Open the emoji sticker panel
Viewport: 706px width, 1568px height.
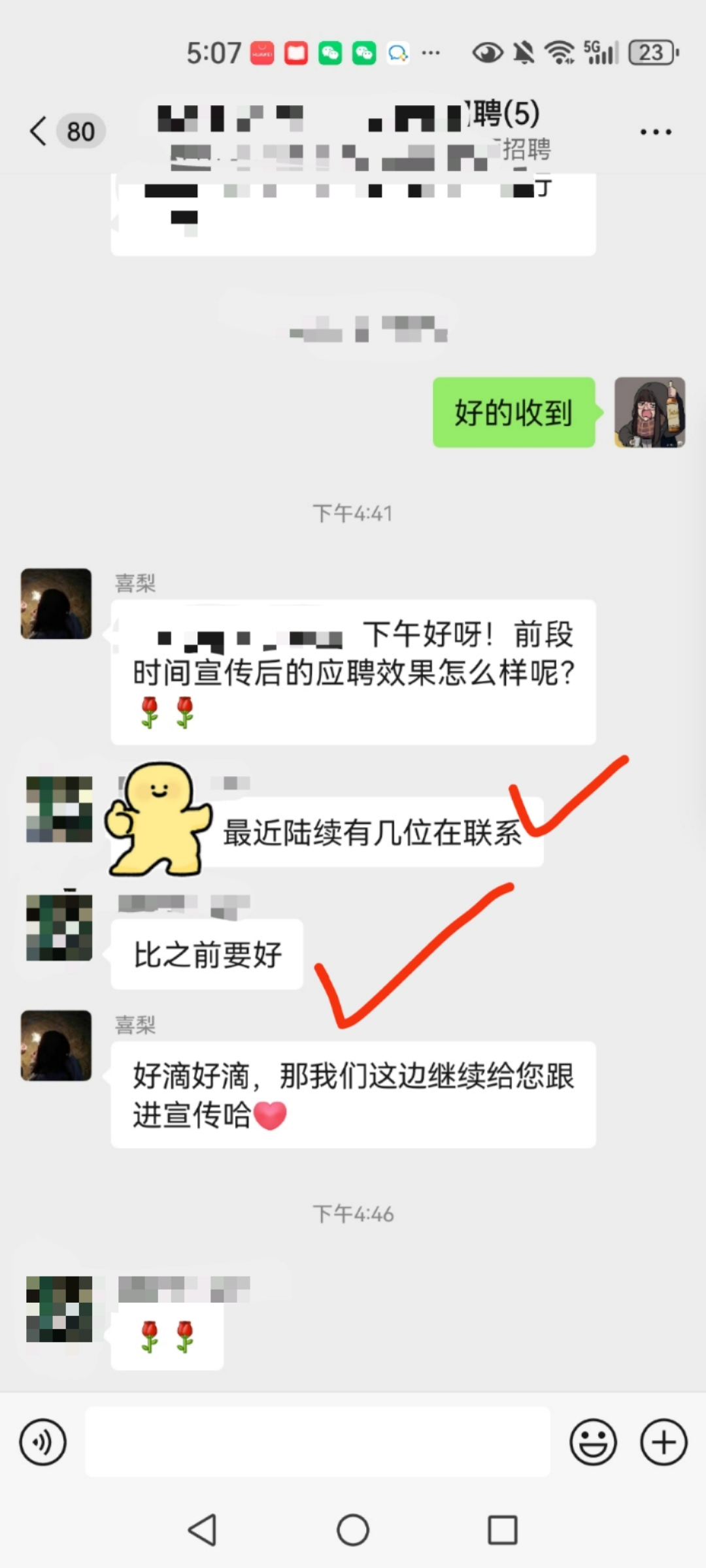click(593, 1442)
